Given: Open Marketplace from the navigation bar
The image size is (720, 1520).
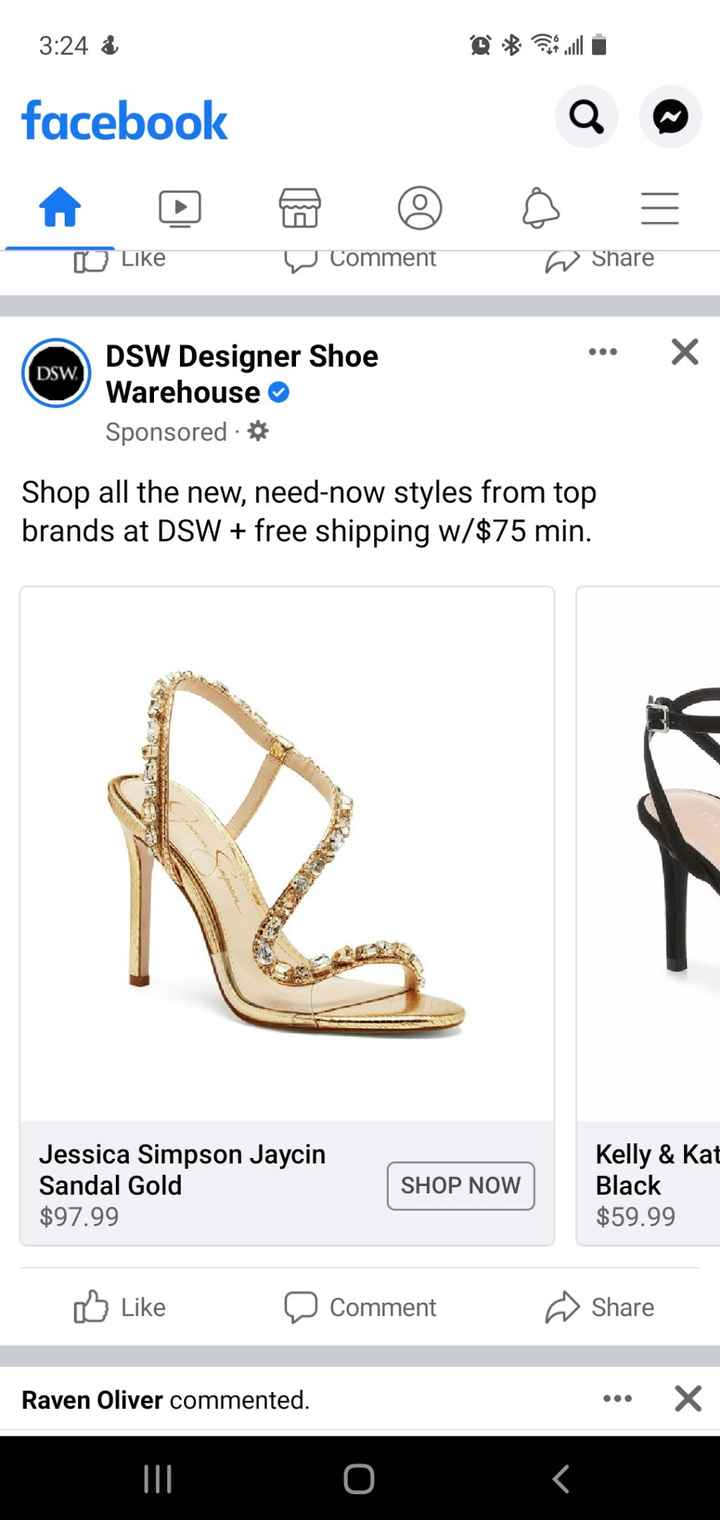Looking at the screenshot, I should tap(300, 207).
